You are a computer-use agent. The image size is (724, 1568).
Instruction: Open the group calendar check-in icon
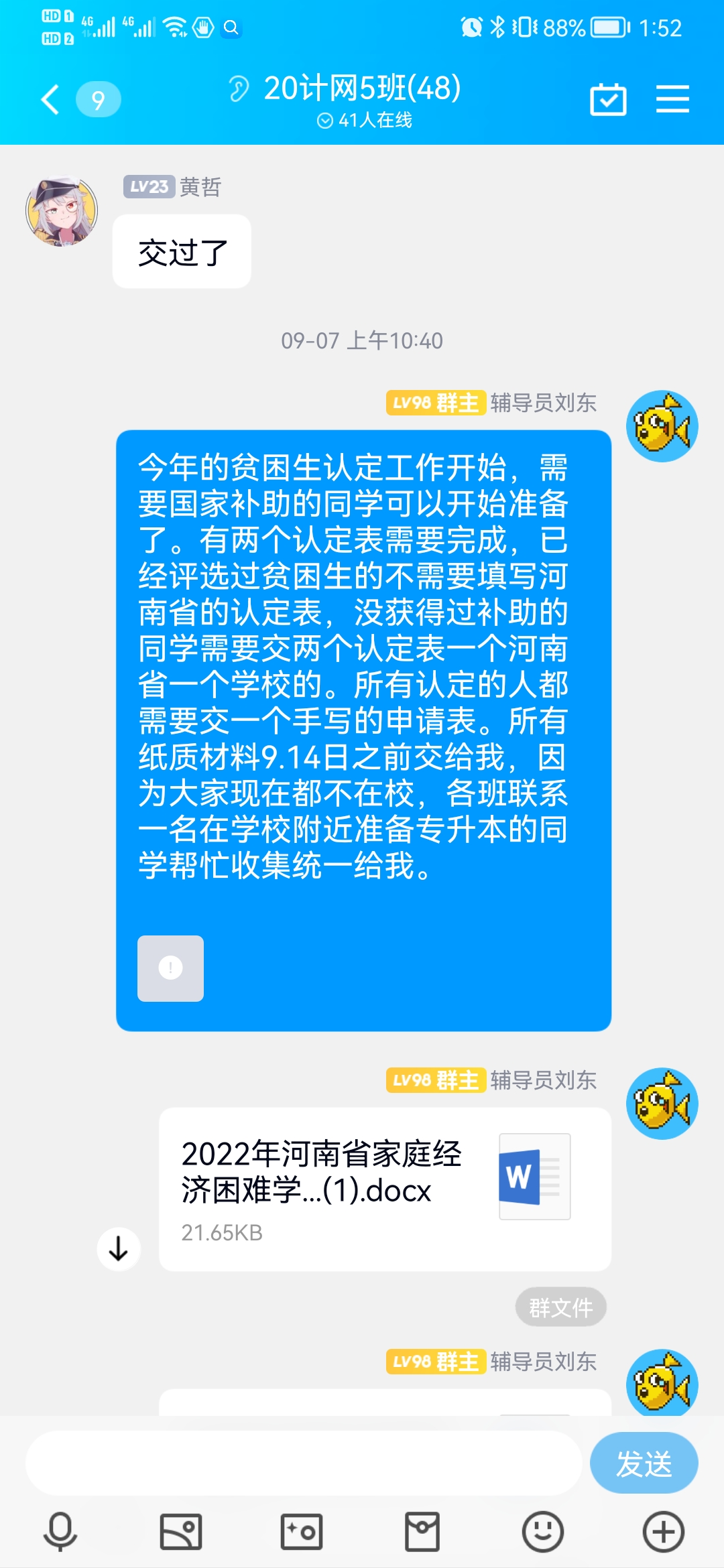[608, 100]
